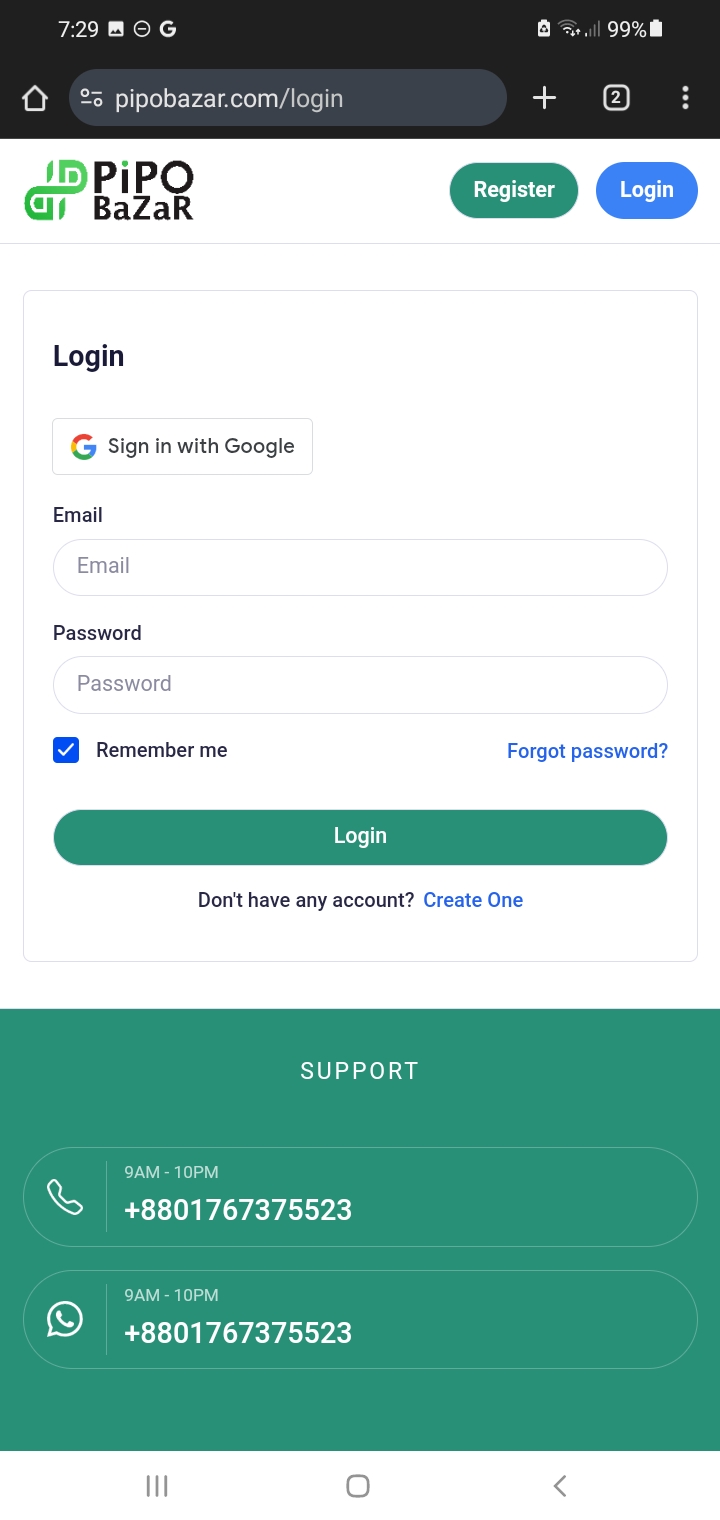Submit the form with the green Login button

click(360, 837)
